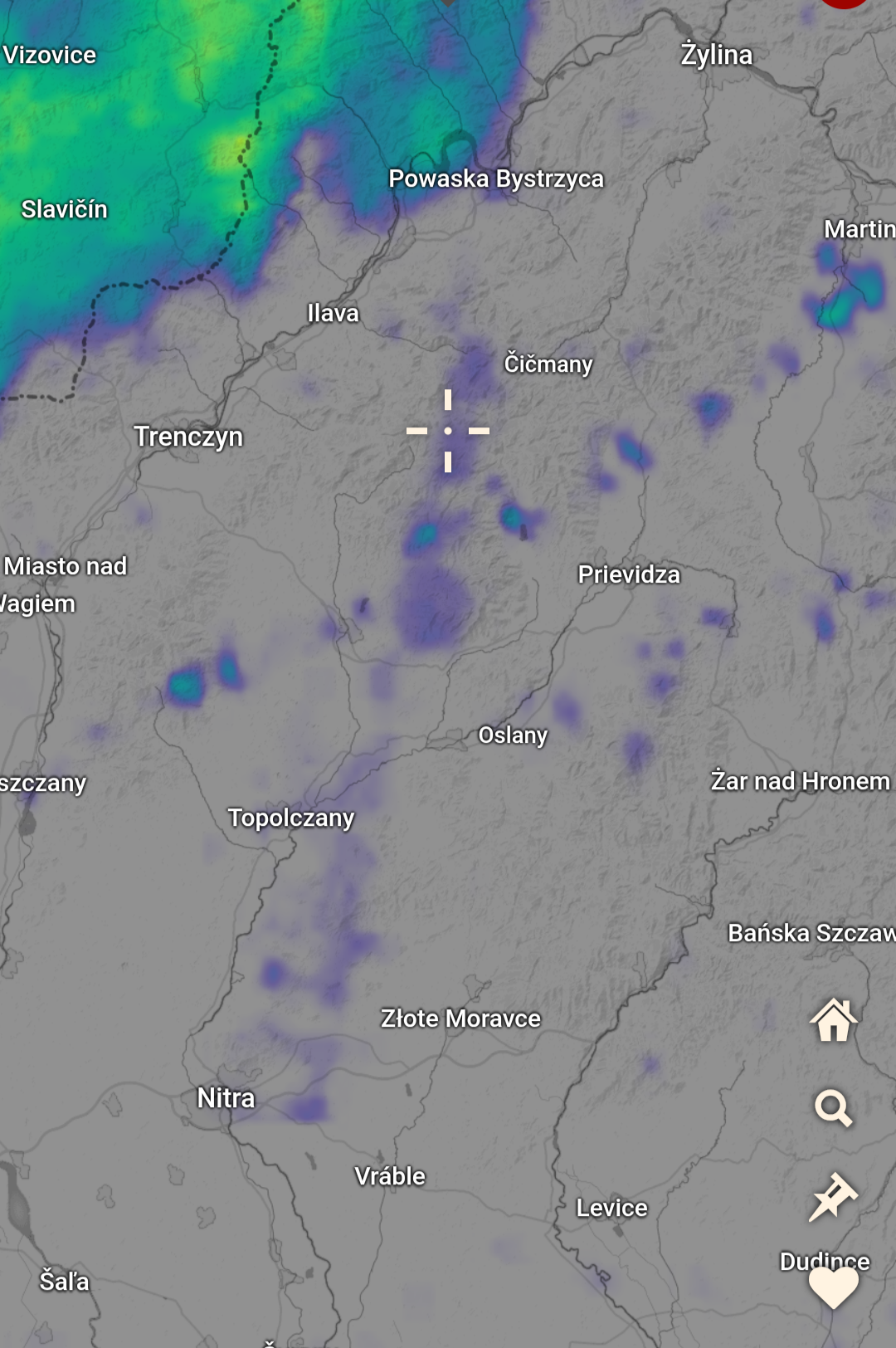Tap the pin icon
896x1348 pixels.
tap(832, 1197)
